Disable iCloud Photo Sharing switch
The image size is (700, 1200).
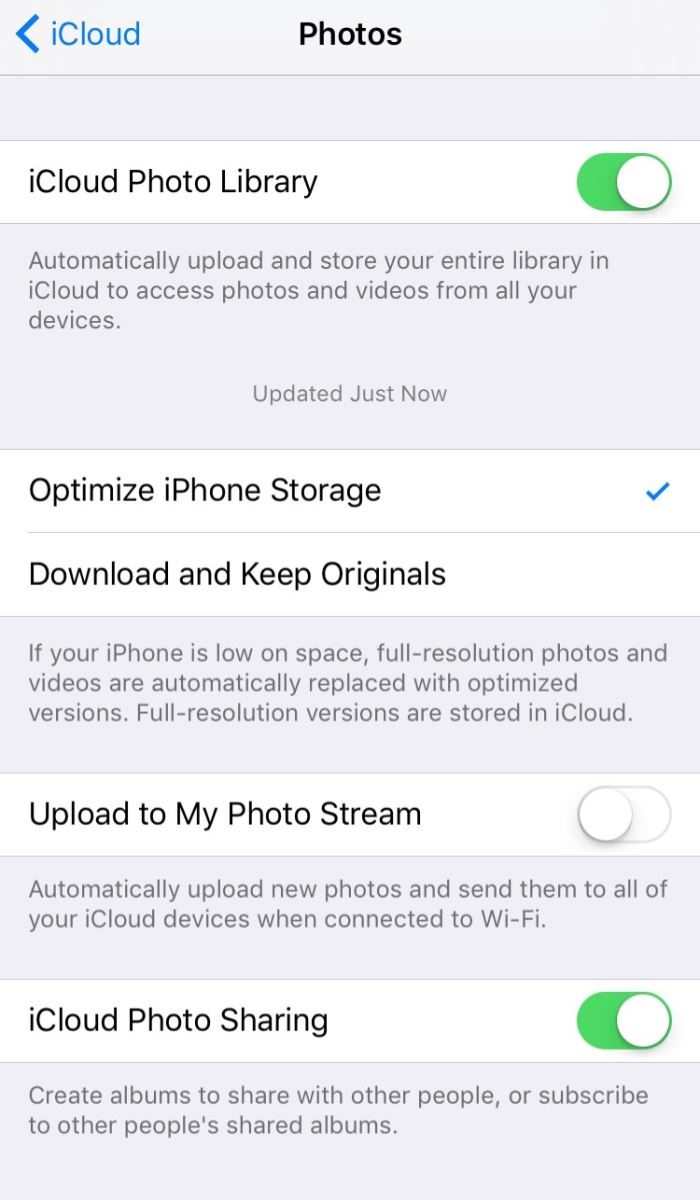pos(624,1021)
